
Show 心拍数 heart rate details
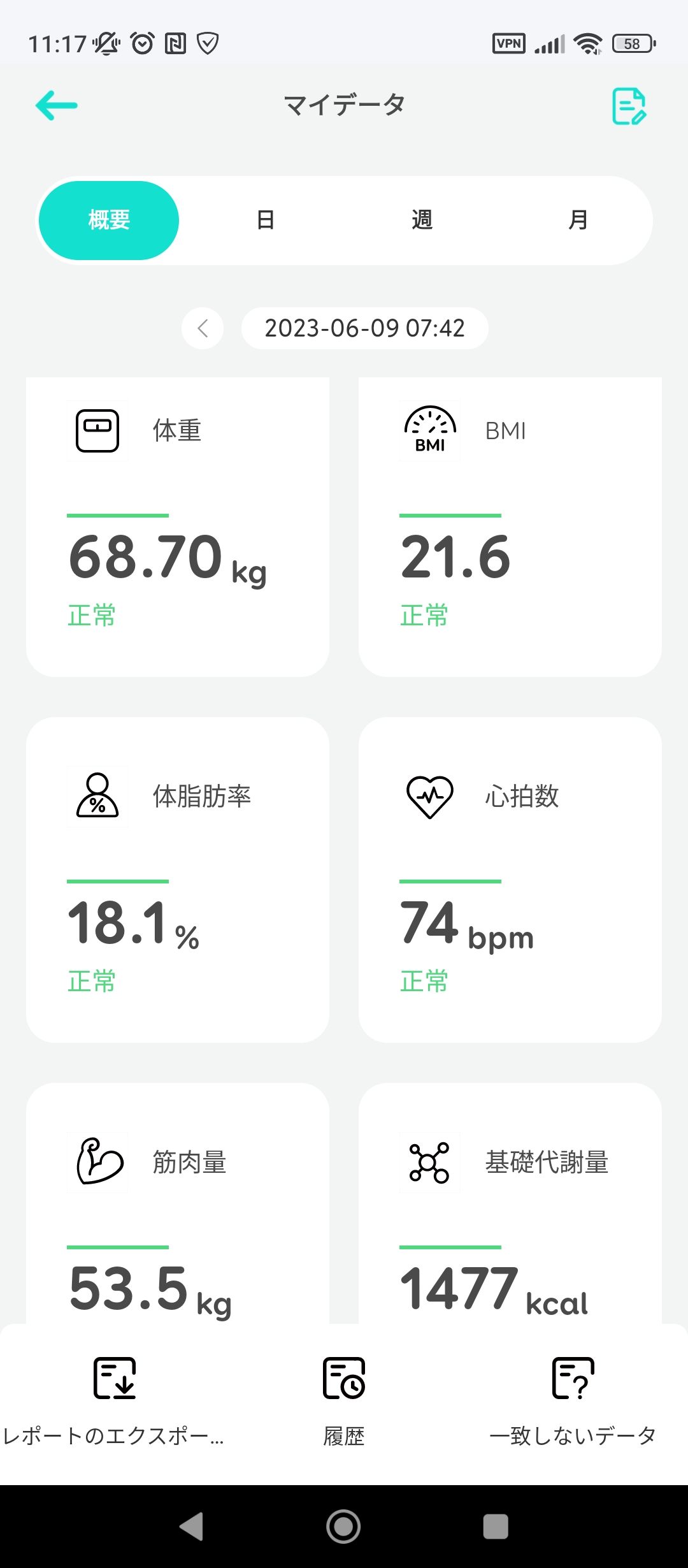[x=510, y=880]
